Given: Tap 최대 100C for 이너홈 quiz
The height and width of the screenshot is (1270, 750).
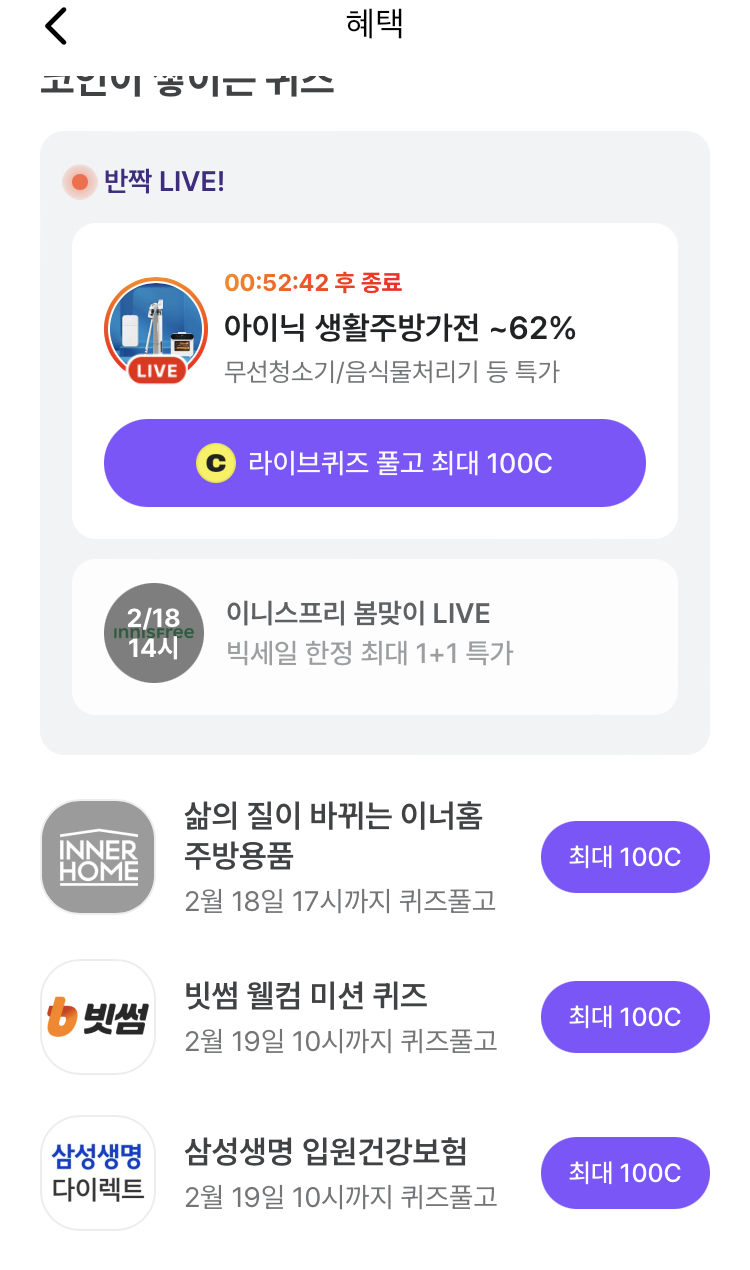Looking at the screenshot, I should pyautogui.click(x=625, y=857).
